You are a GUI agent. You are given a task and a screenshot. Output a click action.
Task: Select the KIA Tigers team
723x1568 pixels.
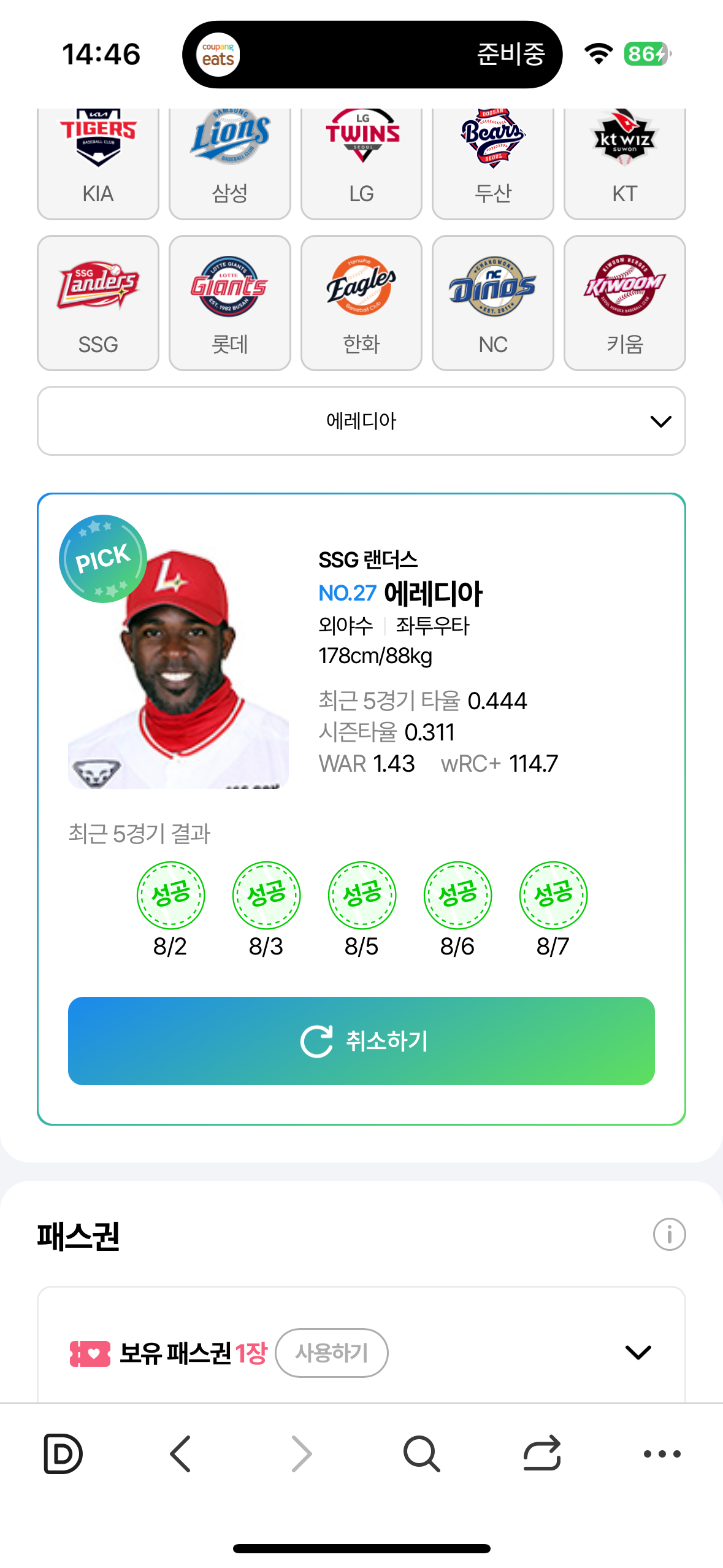click(98, 163)
